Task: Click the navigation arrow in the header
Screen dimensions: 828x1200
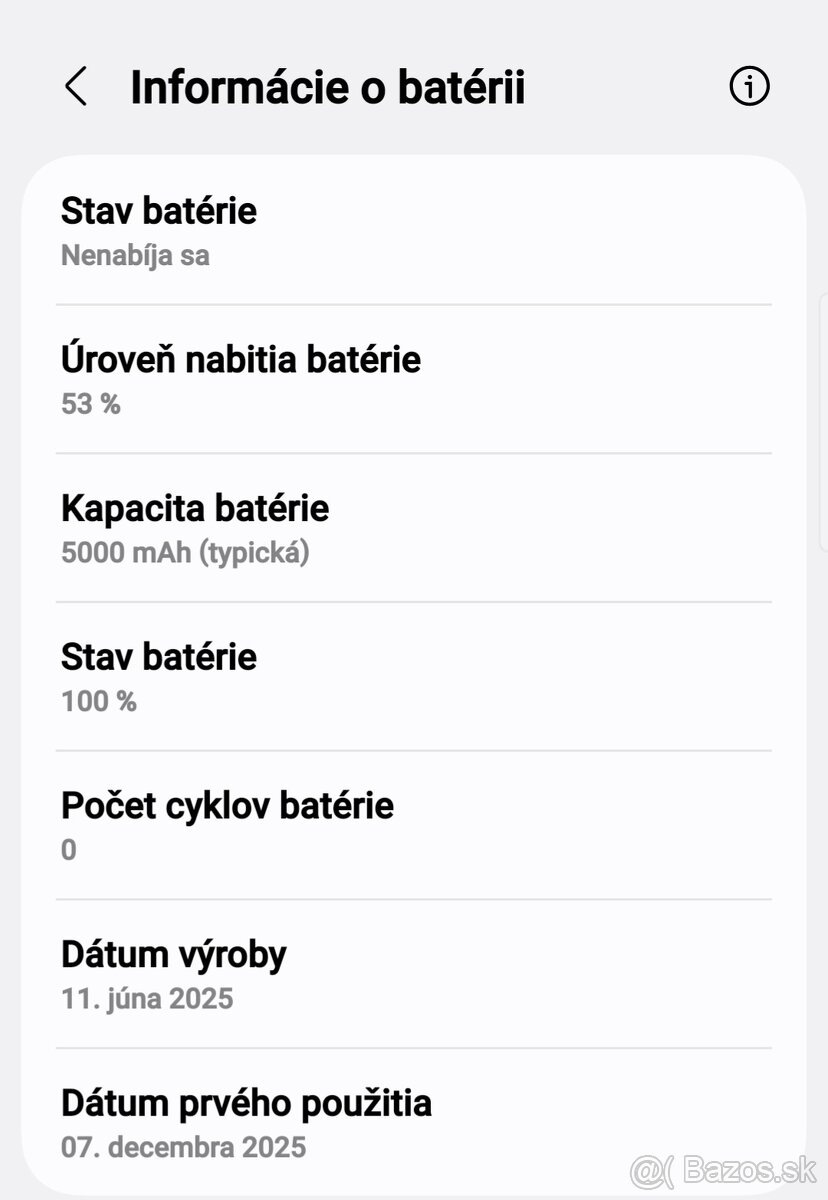Action: click(x=76, y=88)
